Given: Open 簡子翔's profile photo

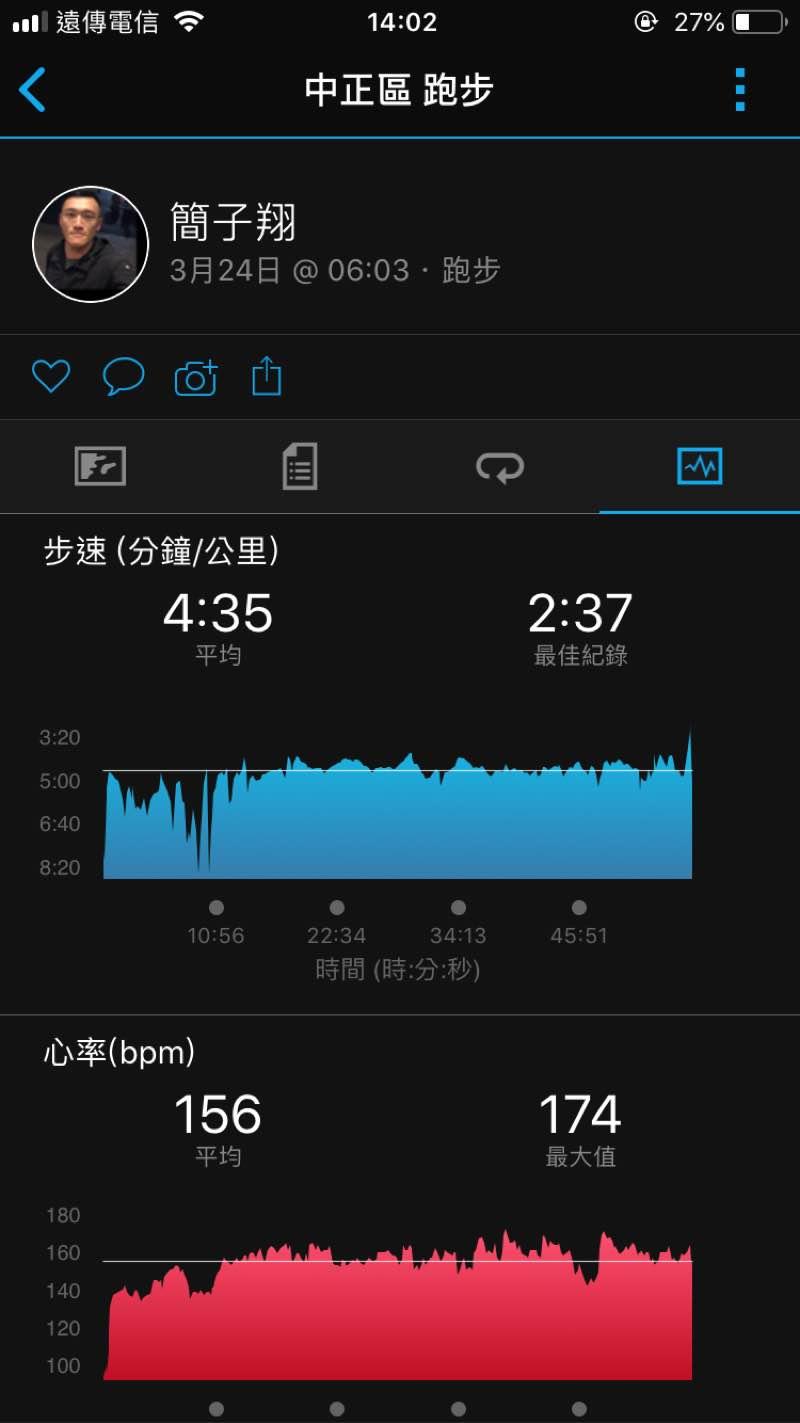Looking at the screenshot, I should pyautogui.click(x=91, y=244).
